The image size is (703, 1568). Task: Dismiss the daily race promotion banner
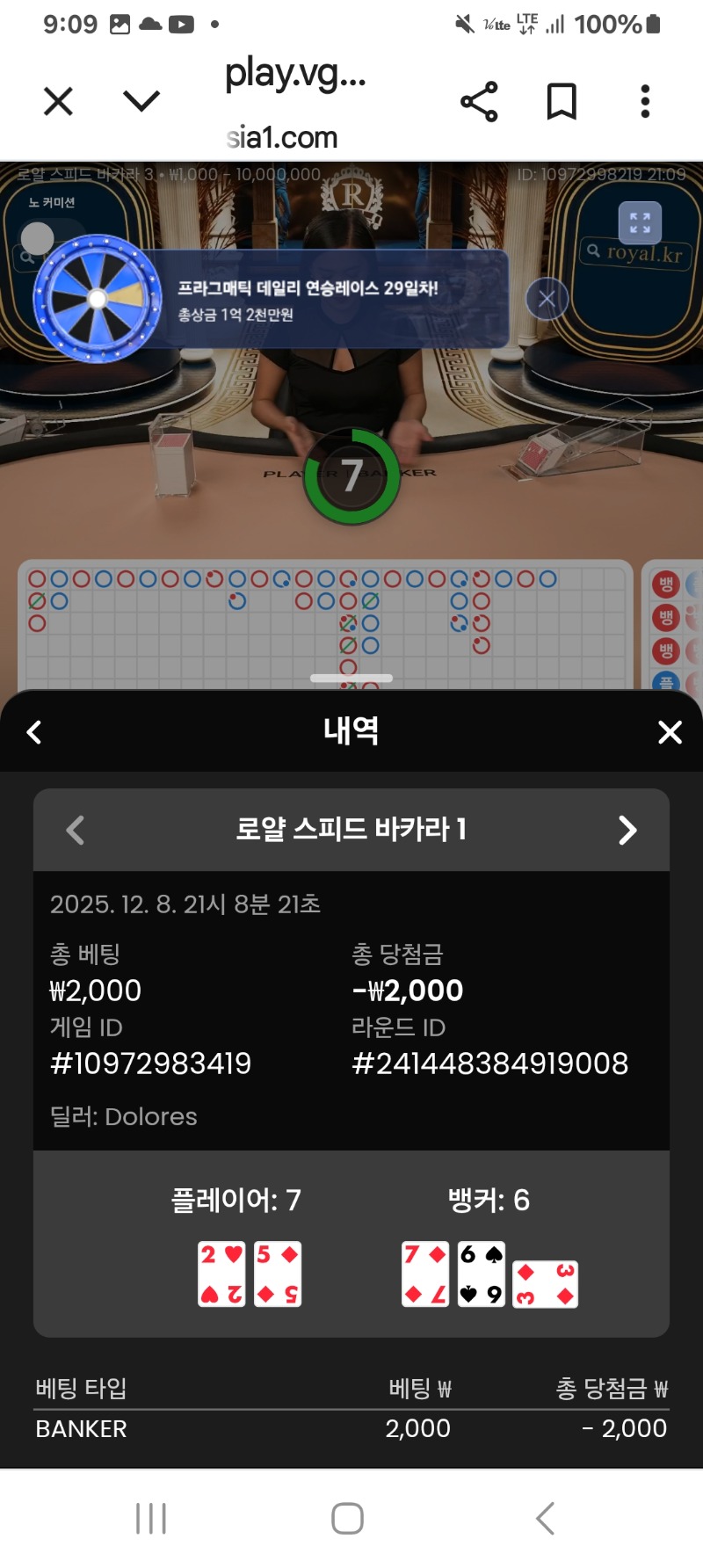[x=547, y=299]
